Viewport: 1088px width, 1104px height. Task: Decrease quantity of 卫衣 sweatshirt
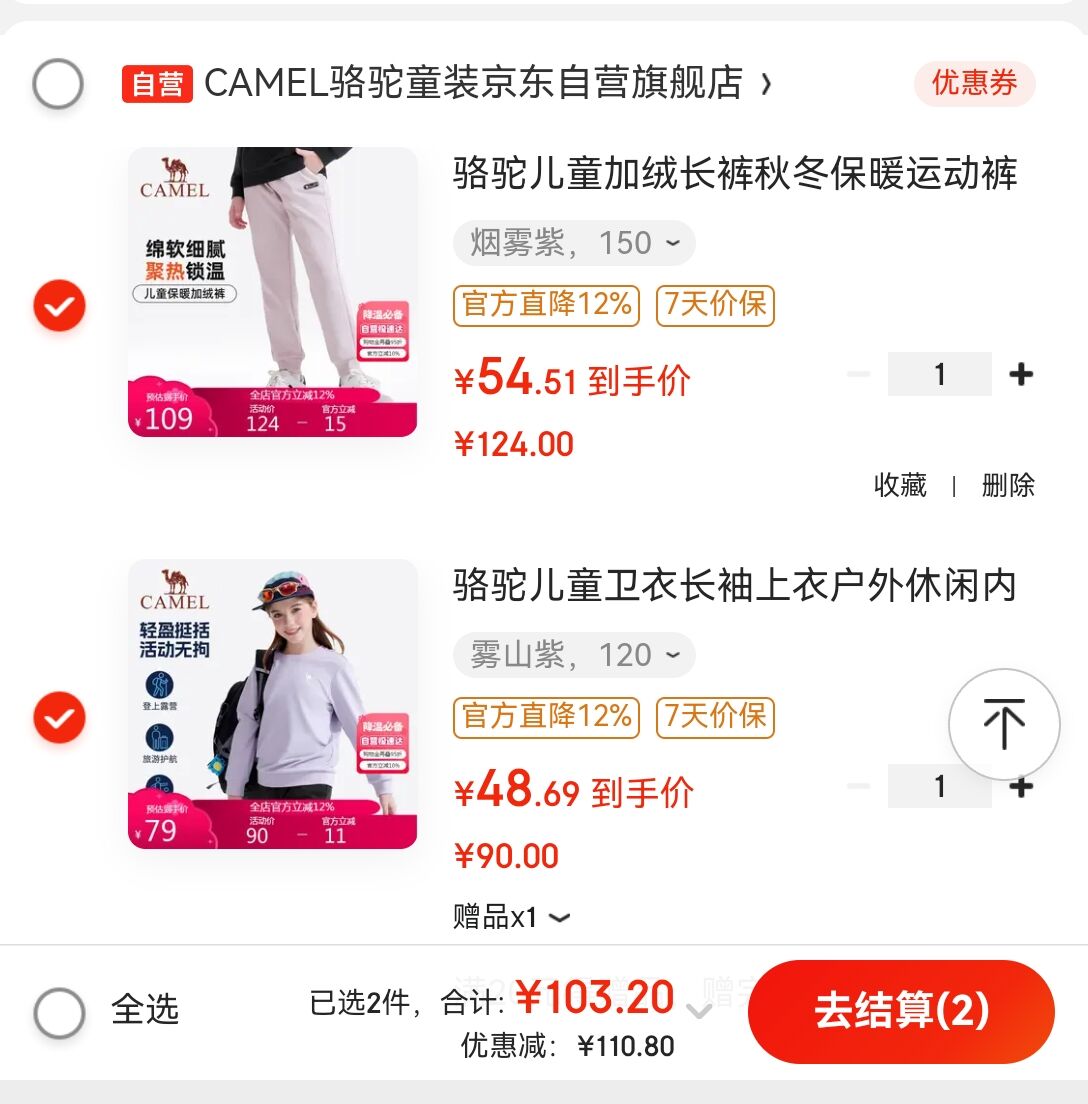tap(858, 787)
